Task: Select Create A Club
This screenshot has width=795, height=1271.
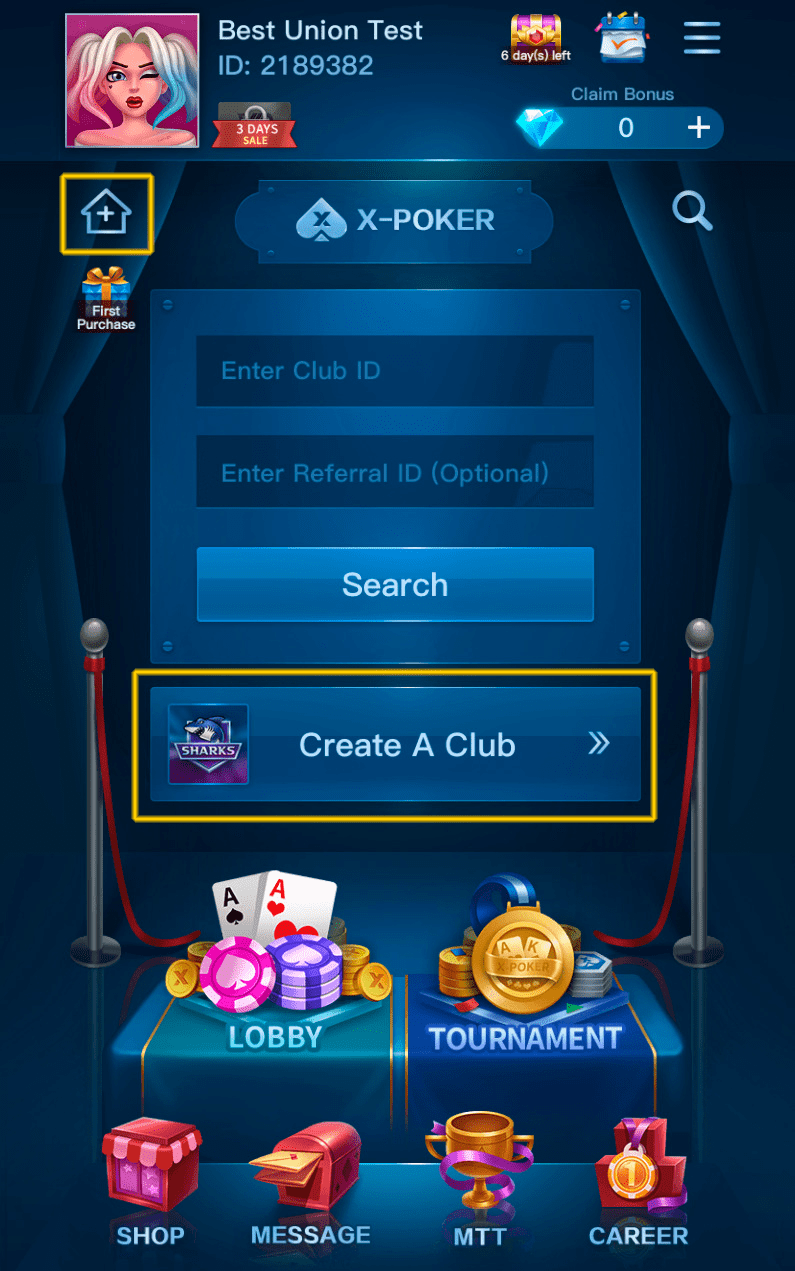Action: pyautogui.click(x=395, y=745)
